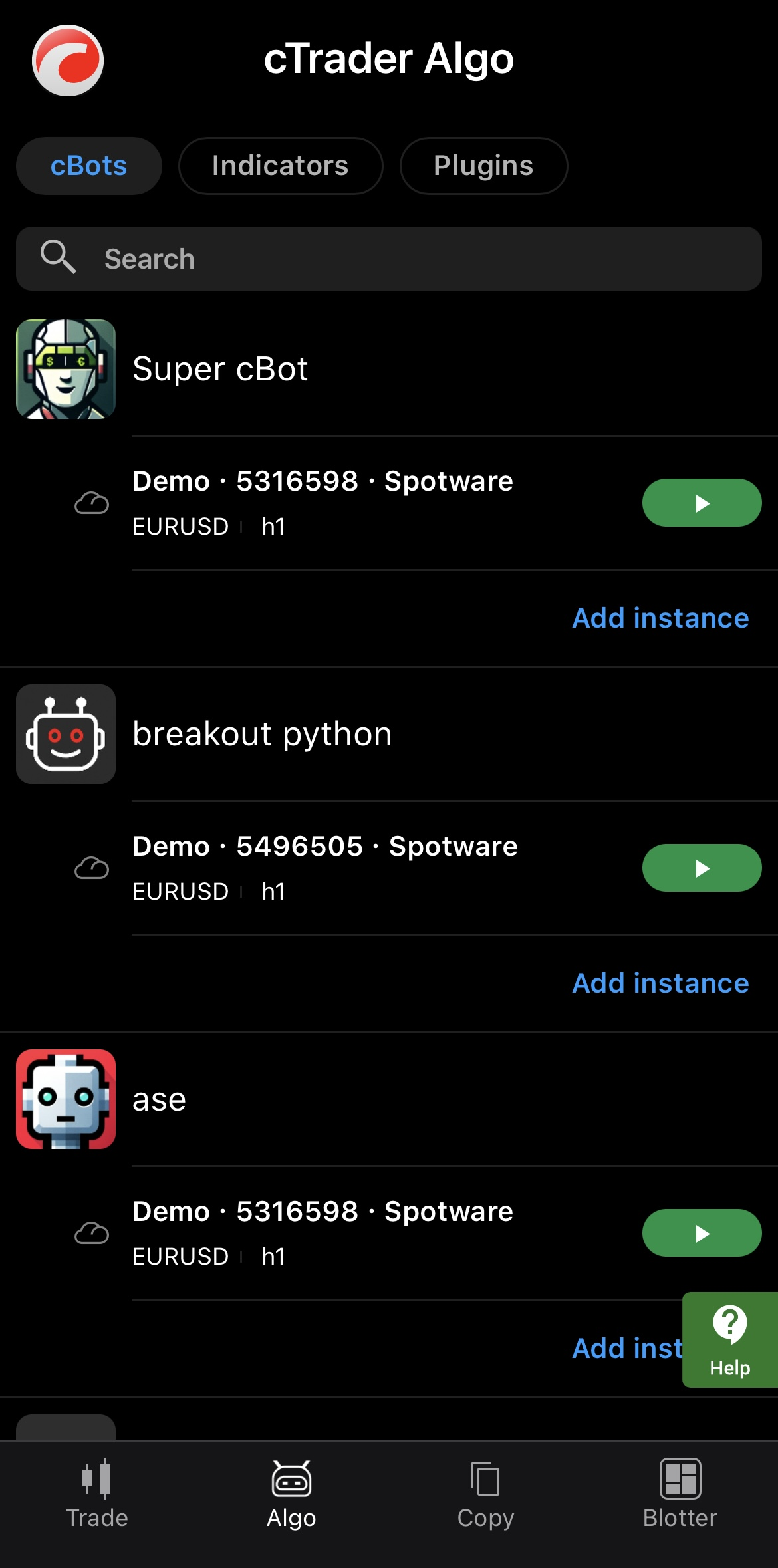Screen dimensions: 778x1568
Task: Start the Super cBot instance
Action: pyautogui.click(x=702, y=503)
